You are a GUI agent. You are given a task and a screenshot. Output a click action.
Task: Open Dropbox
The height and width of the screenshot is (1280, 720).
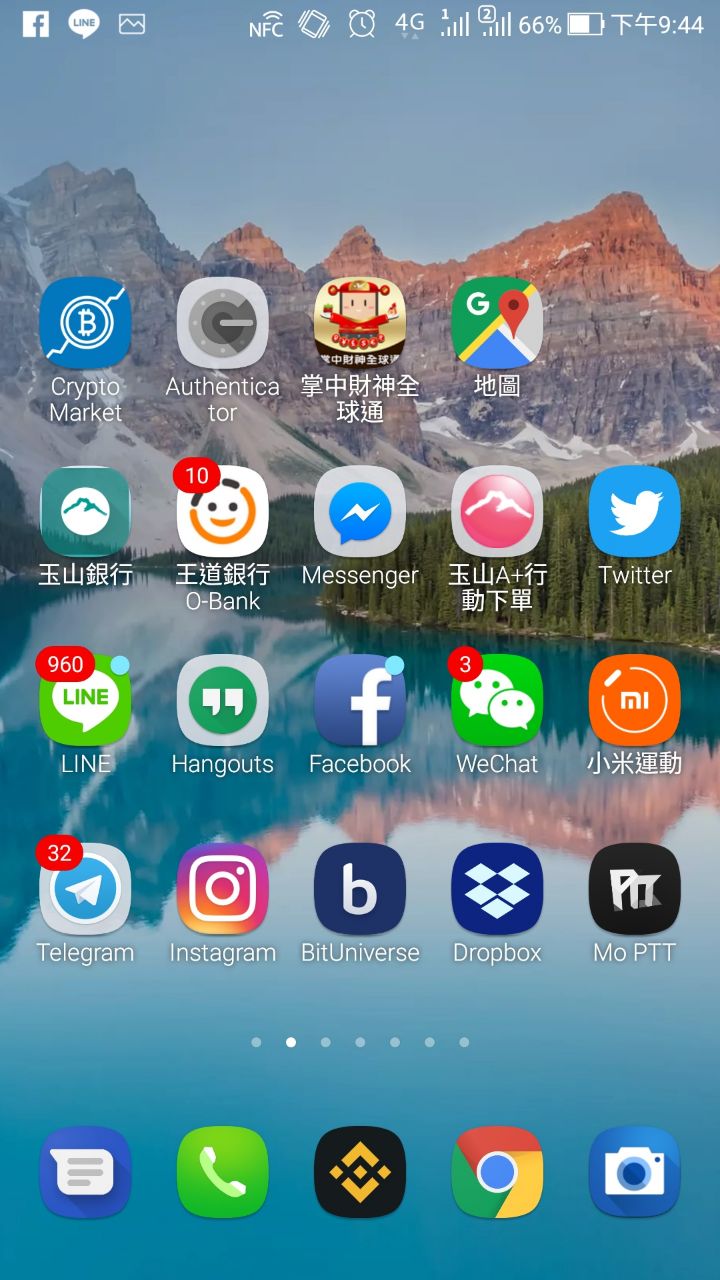coord(497,890)
